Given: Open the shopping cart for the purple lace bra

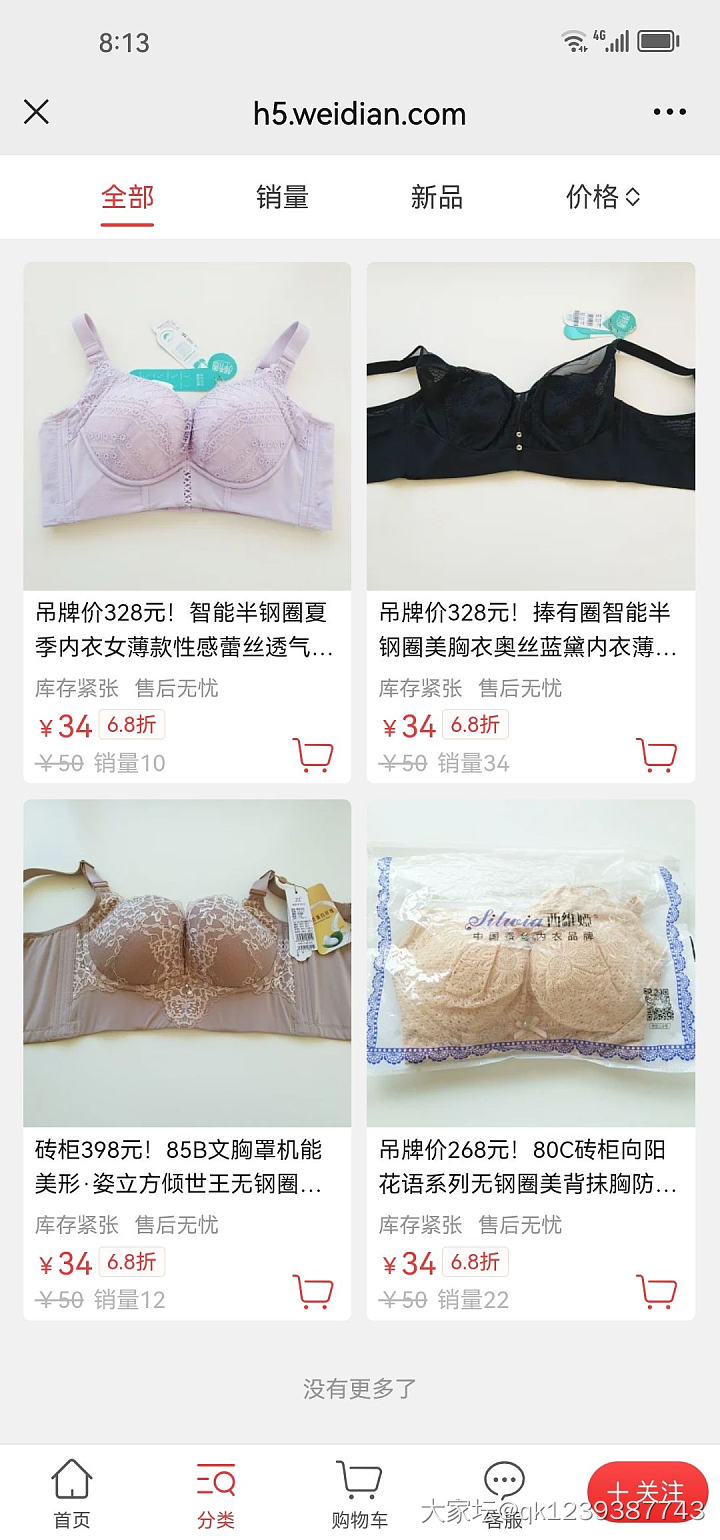Looking at the screenshot, I should (x=312, y=757).
